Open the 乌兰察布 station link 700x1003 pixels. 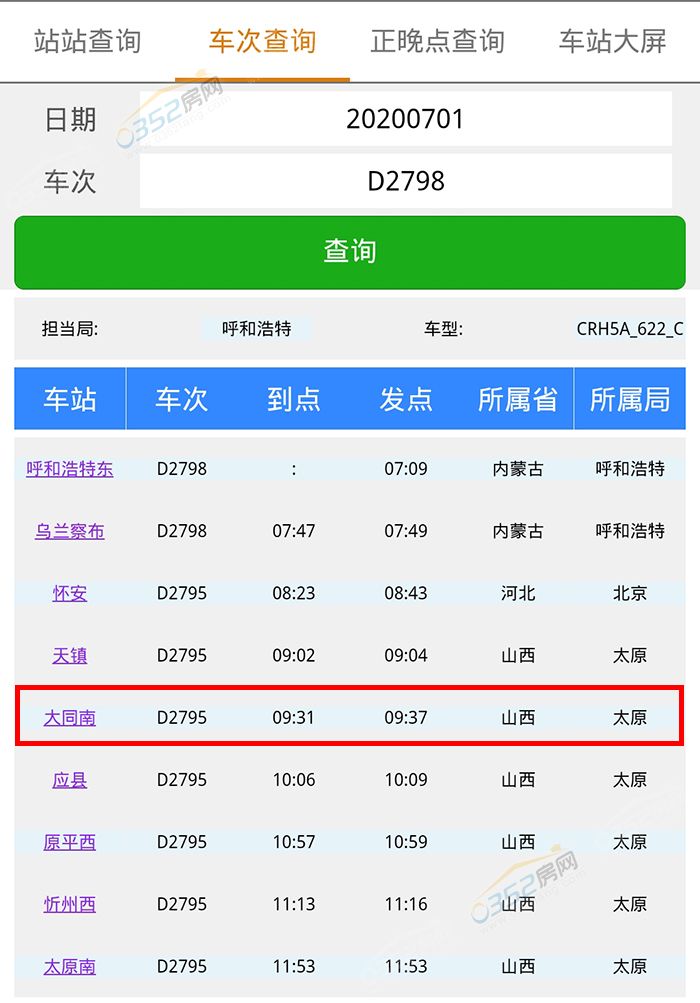tap(70, 531)
